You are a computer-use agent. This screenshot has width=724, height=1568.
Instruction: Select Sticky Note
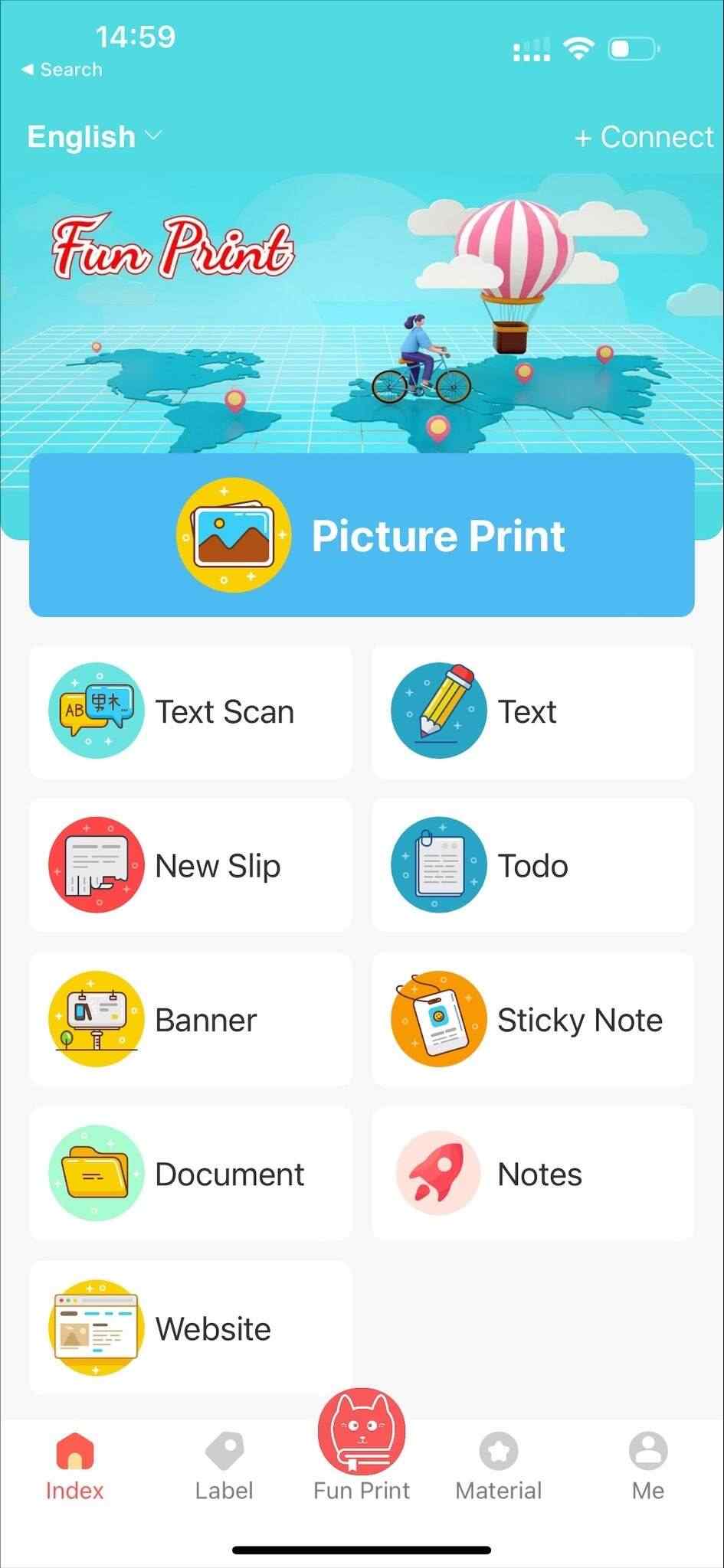(x=532, y=1020)
